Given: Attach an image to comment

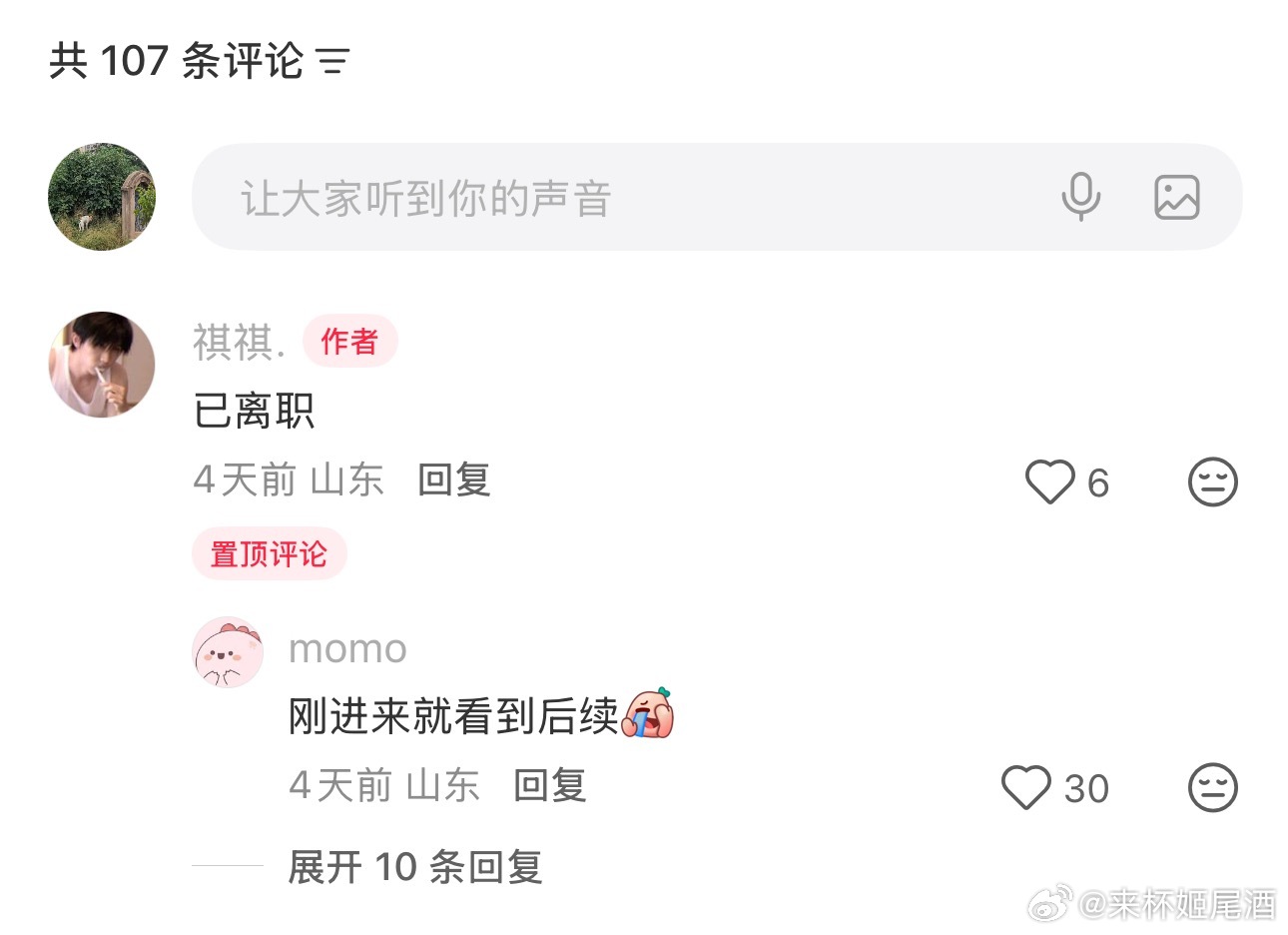Looking at the screenshot, I should point(1176,197).
